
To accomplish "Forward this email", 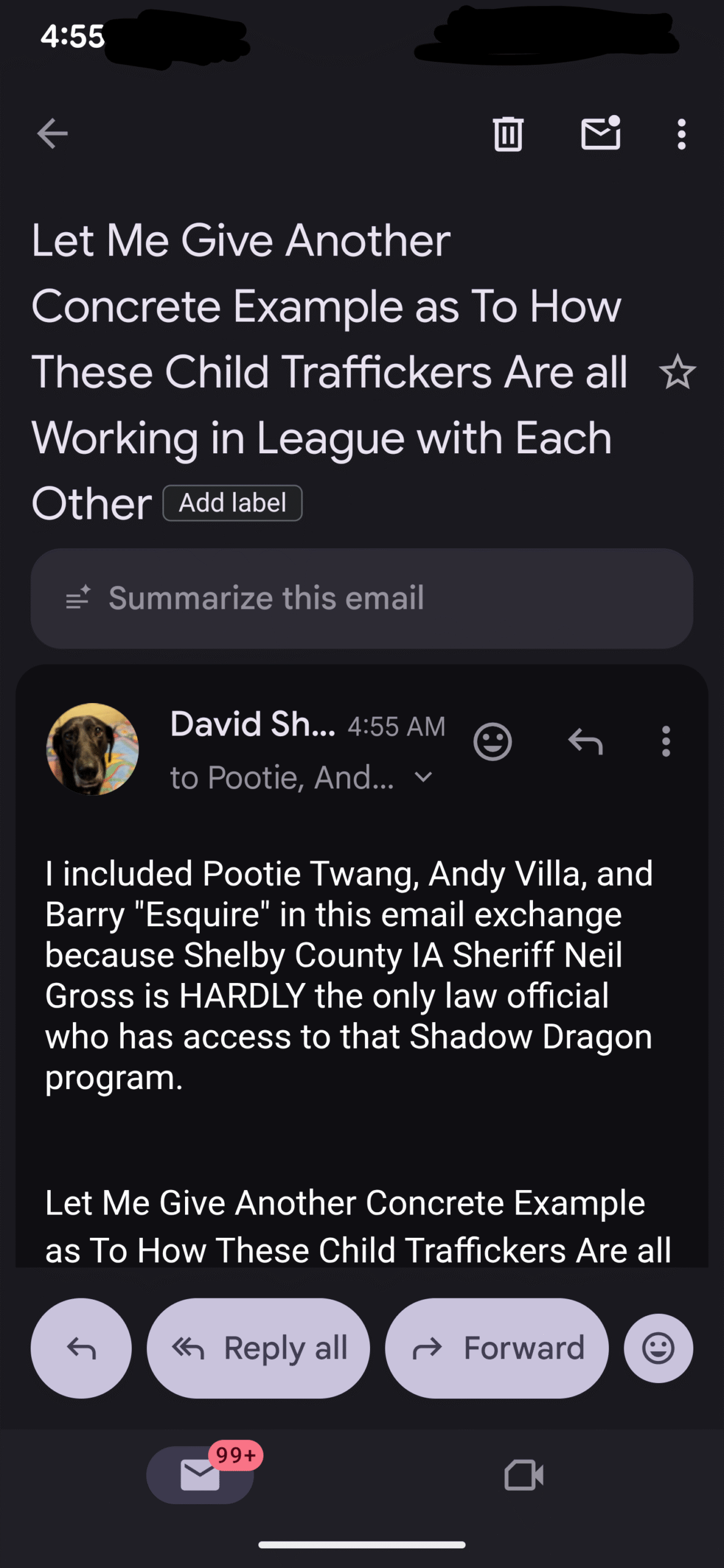I will (x=497, y=1348).
